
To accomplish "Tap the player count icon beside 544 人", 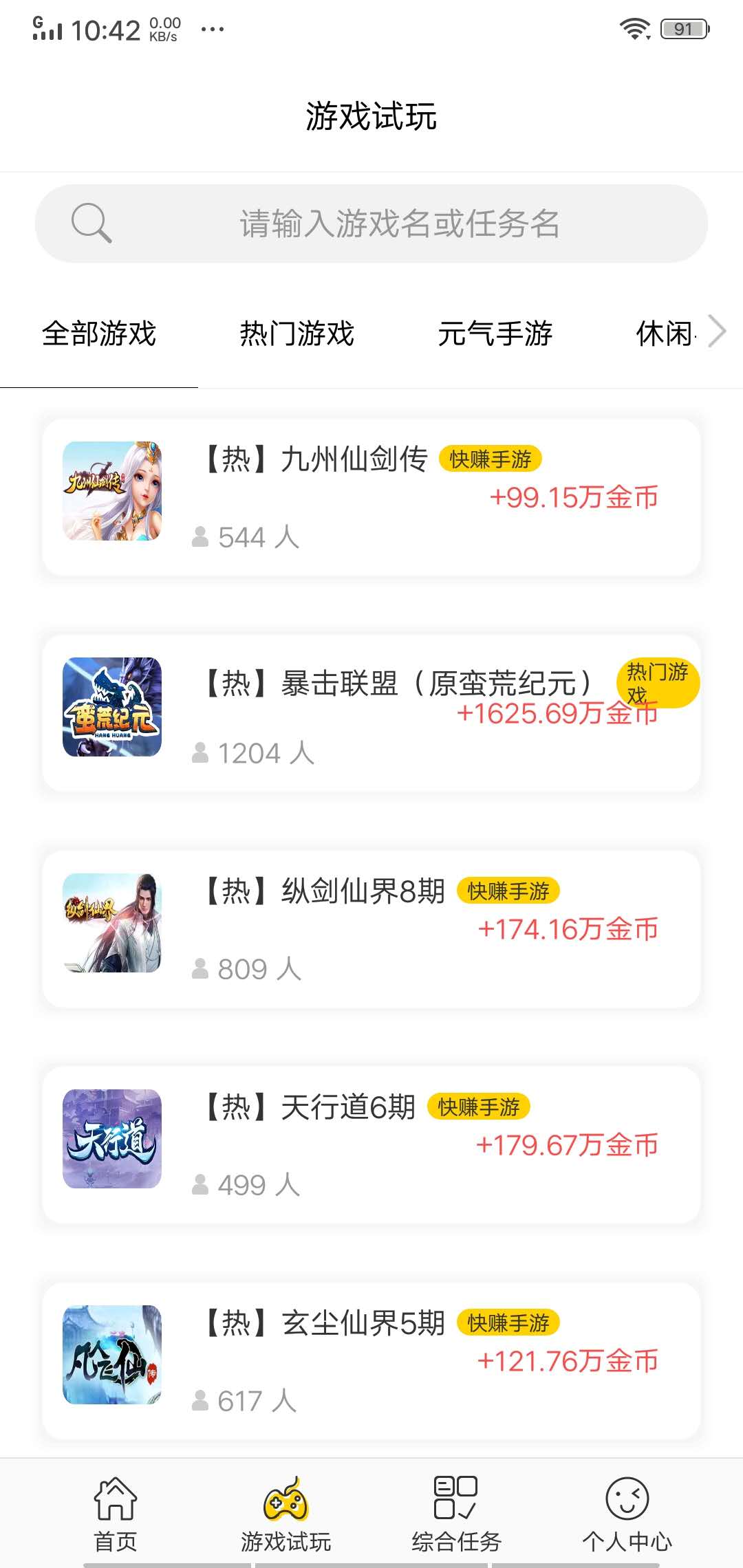I will pyautogui.click(x=199, y=538).
